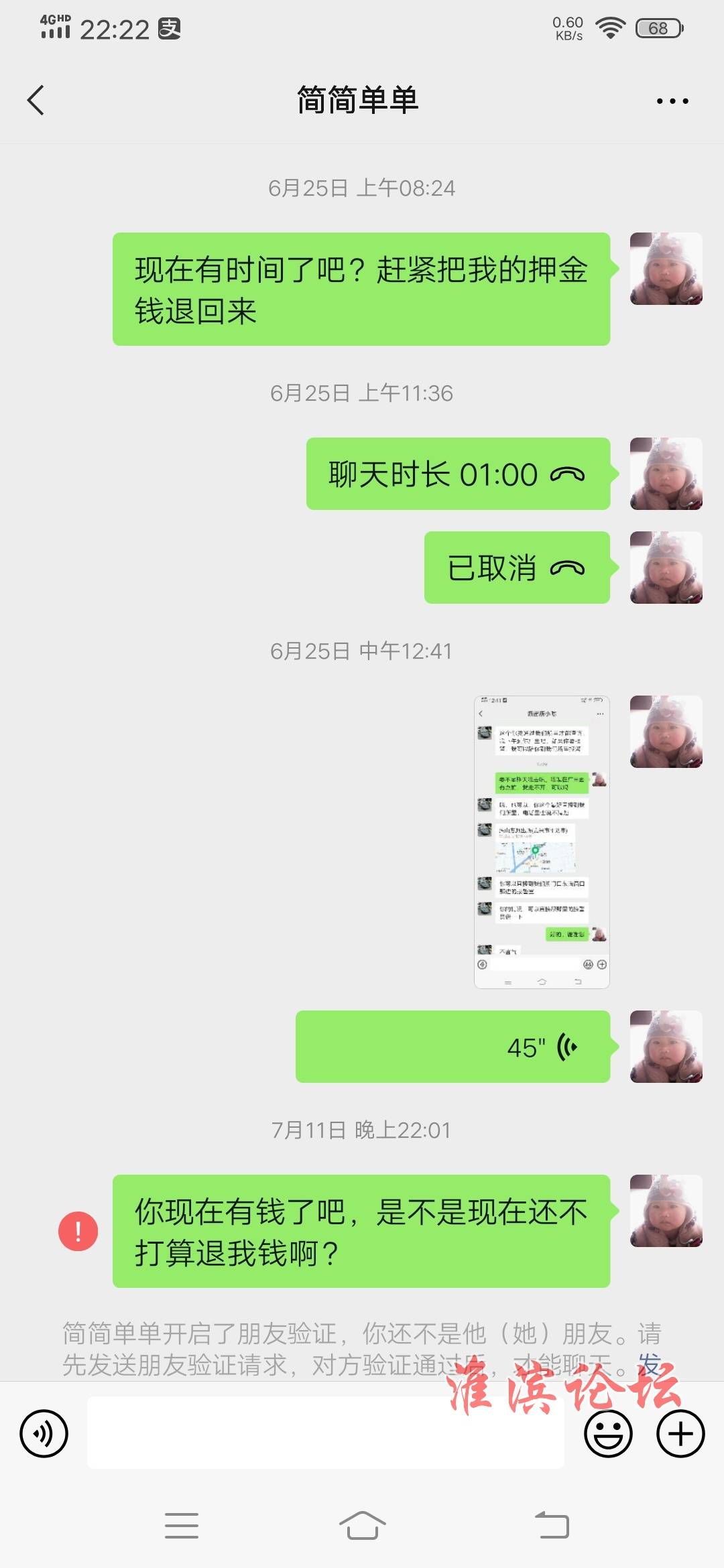Play the 45-second voice message

tap(452, 1047)
